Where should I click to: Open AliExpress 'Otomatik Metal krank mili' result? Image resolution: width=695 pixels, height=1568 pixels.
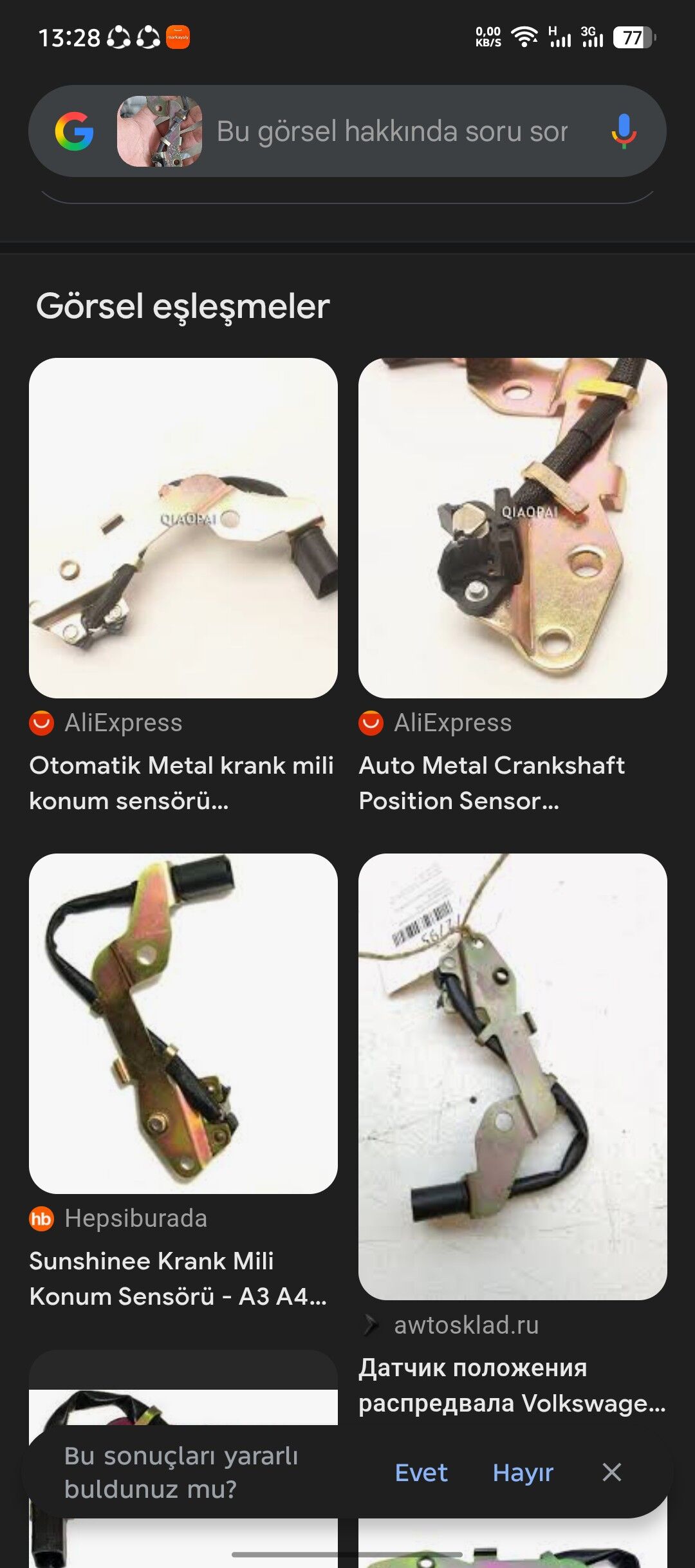183,528
